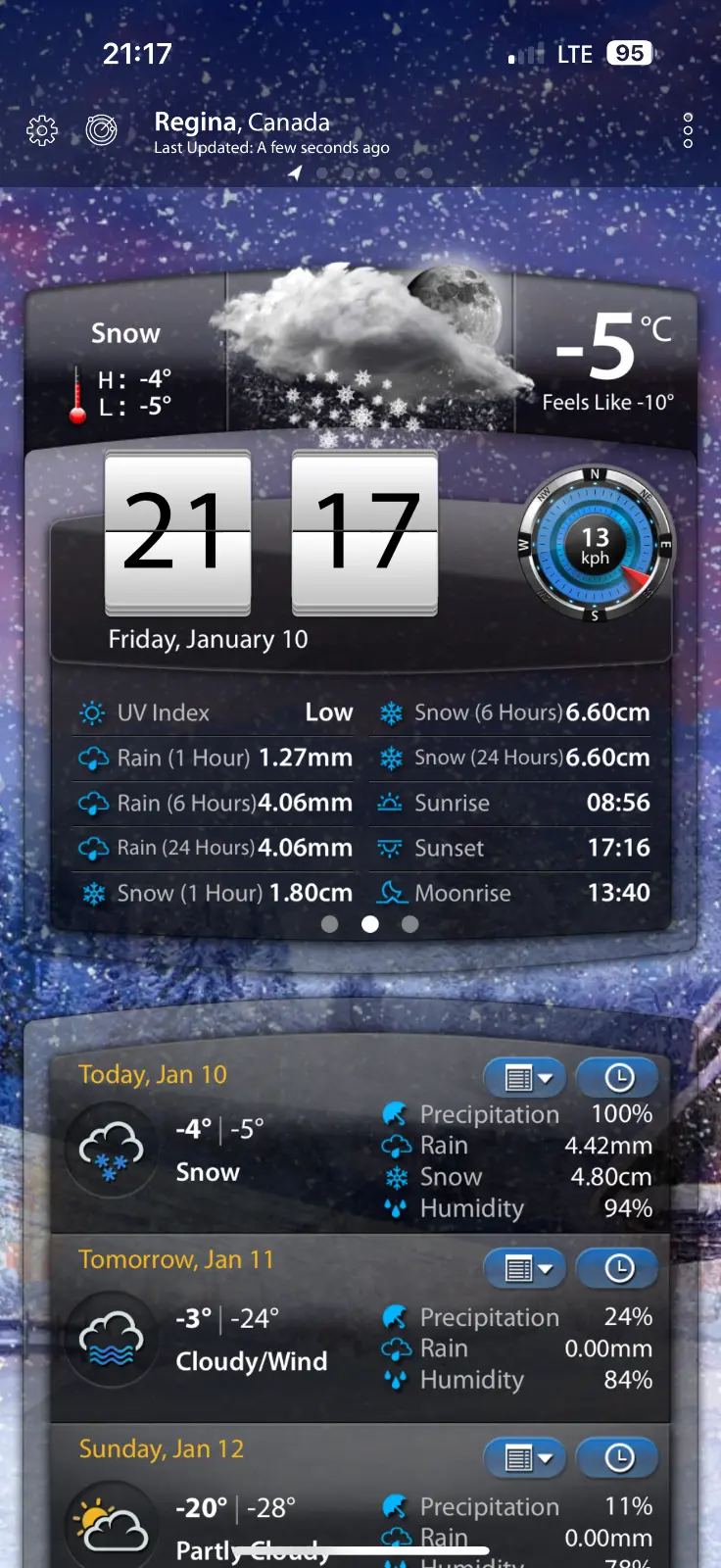
Task: Expand details dropdown for Today, Jan 10
Action: pos(525,1078)
